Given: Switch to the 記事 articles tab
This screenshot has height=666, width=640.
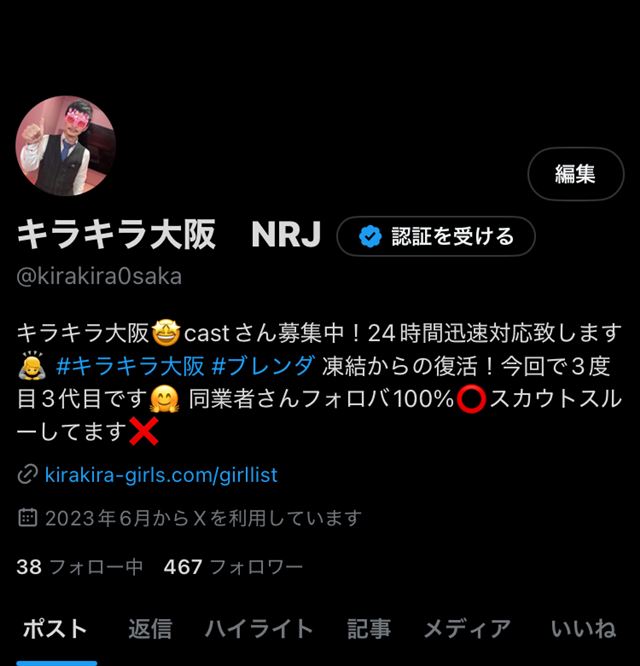Looking at the screenshot, I should (x=368, y=629).
